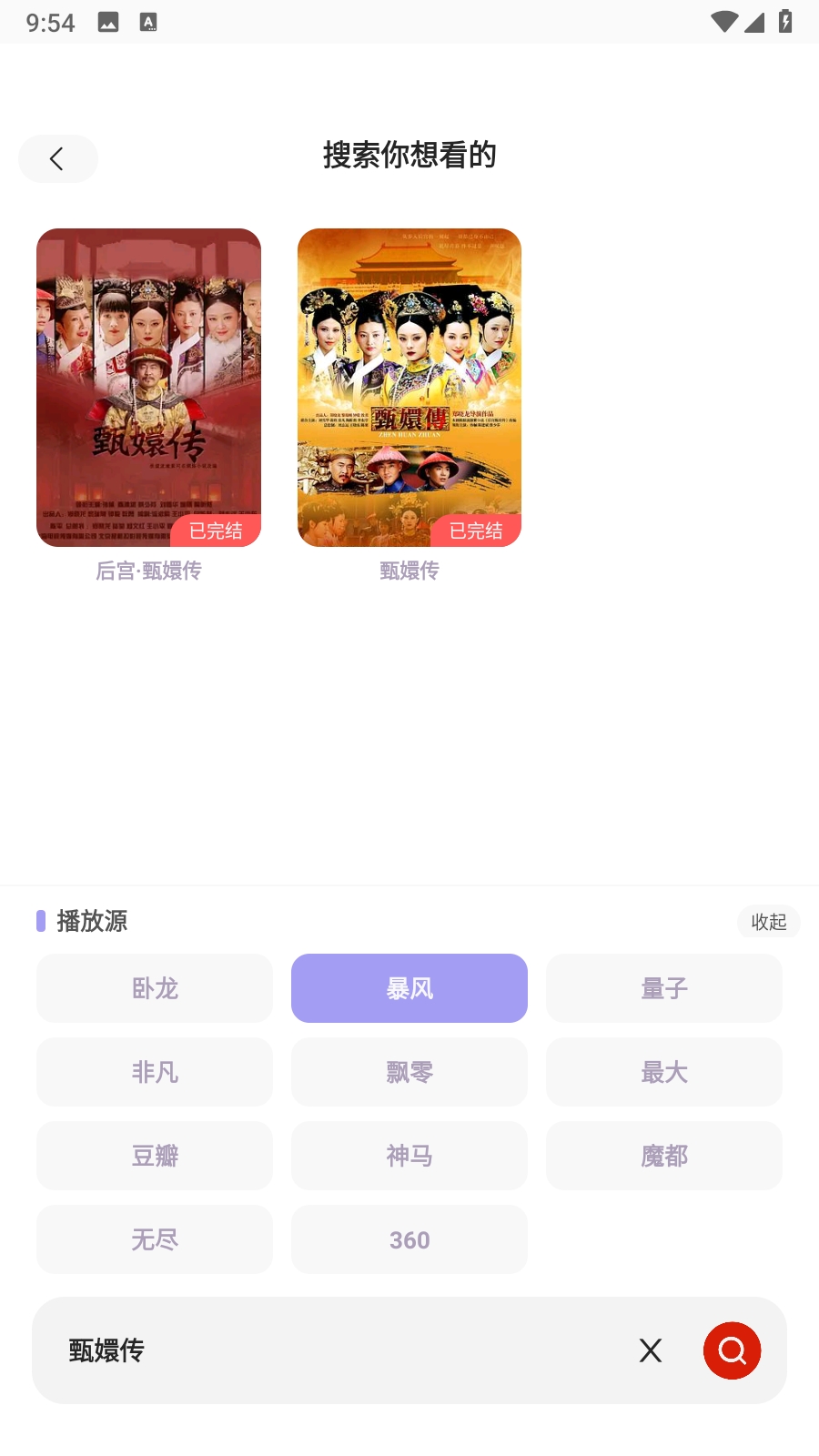This screenshot has width=819, height=1456.
Task: Tap the back arrow icon
Action: coord(57,158)
